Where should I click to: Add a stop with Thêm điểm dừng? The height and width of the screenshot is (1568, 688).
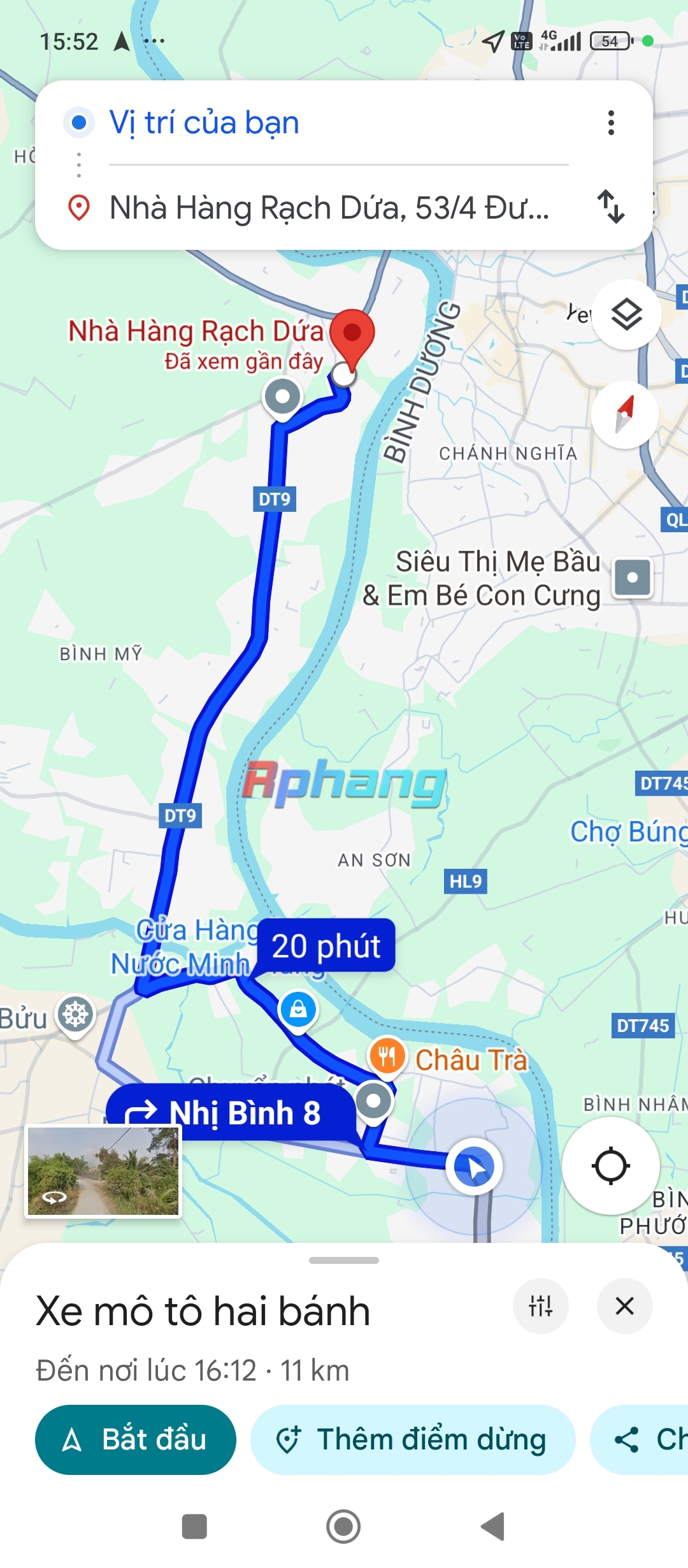click(x=413, y=1439)
